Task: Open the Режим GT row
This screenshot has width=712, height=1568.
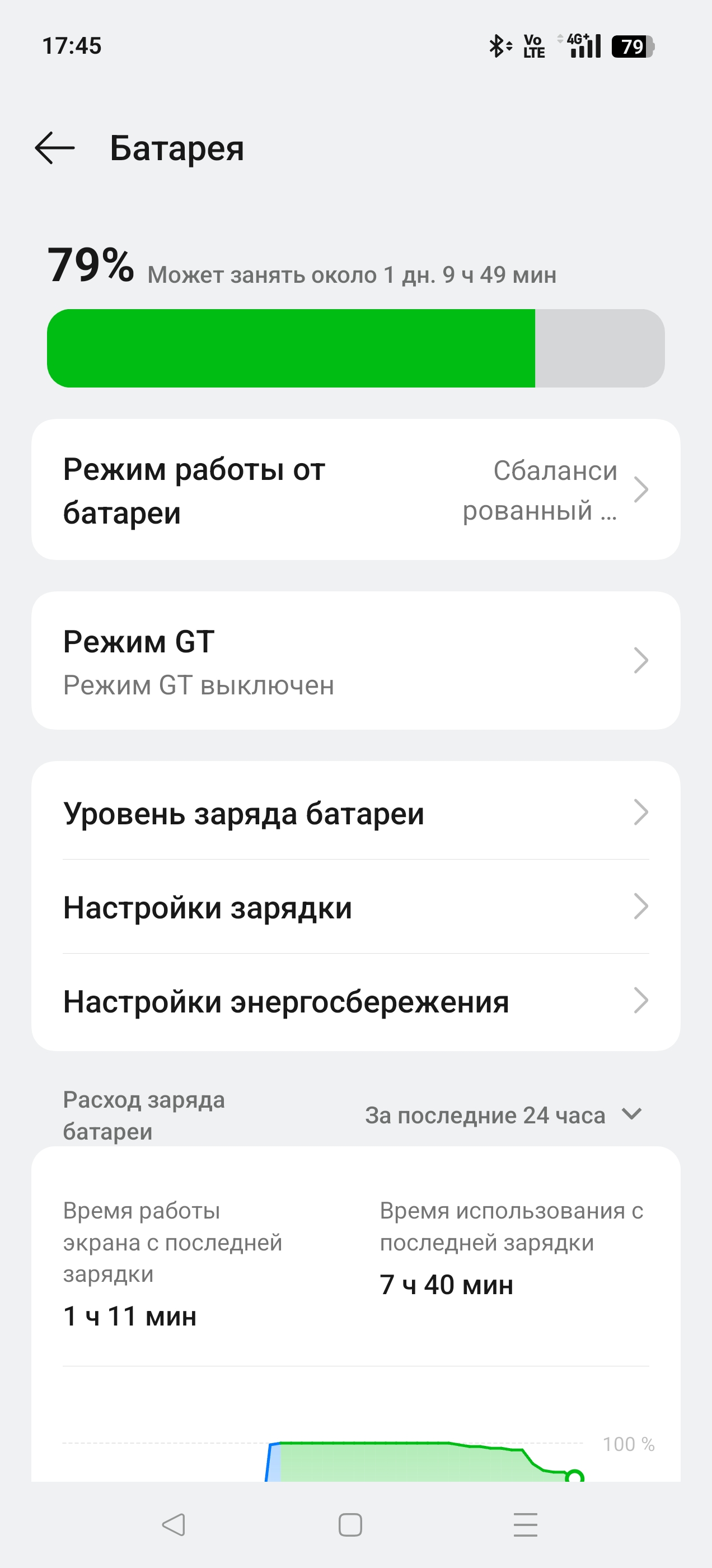Action: coord(356,660)
